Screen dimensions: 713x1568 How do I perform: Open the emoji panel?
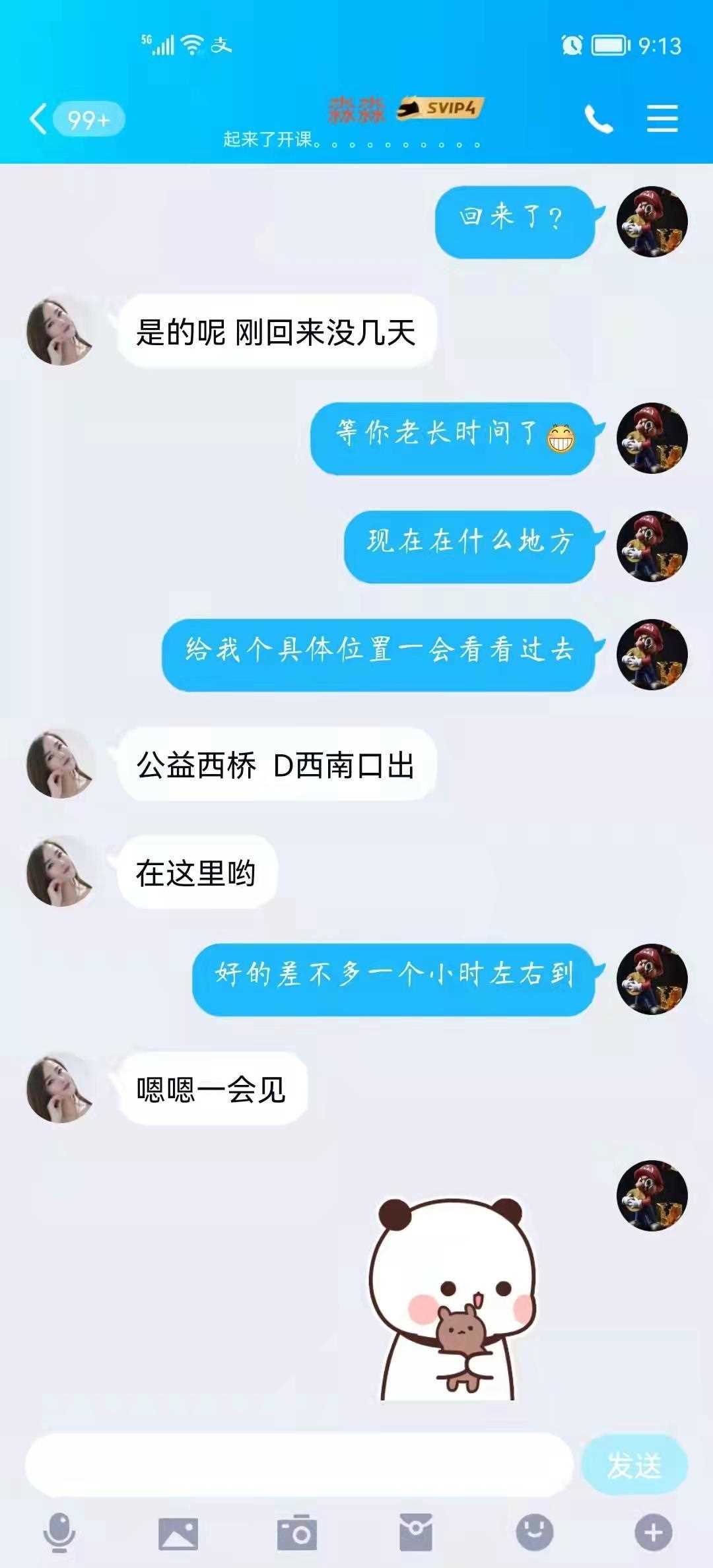click(x=534, y=1532)
